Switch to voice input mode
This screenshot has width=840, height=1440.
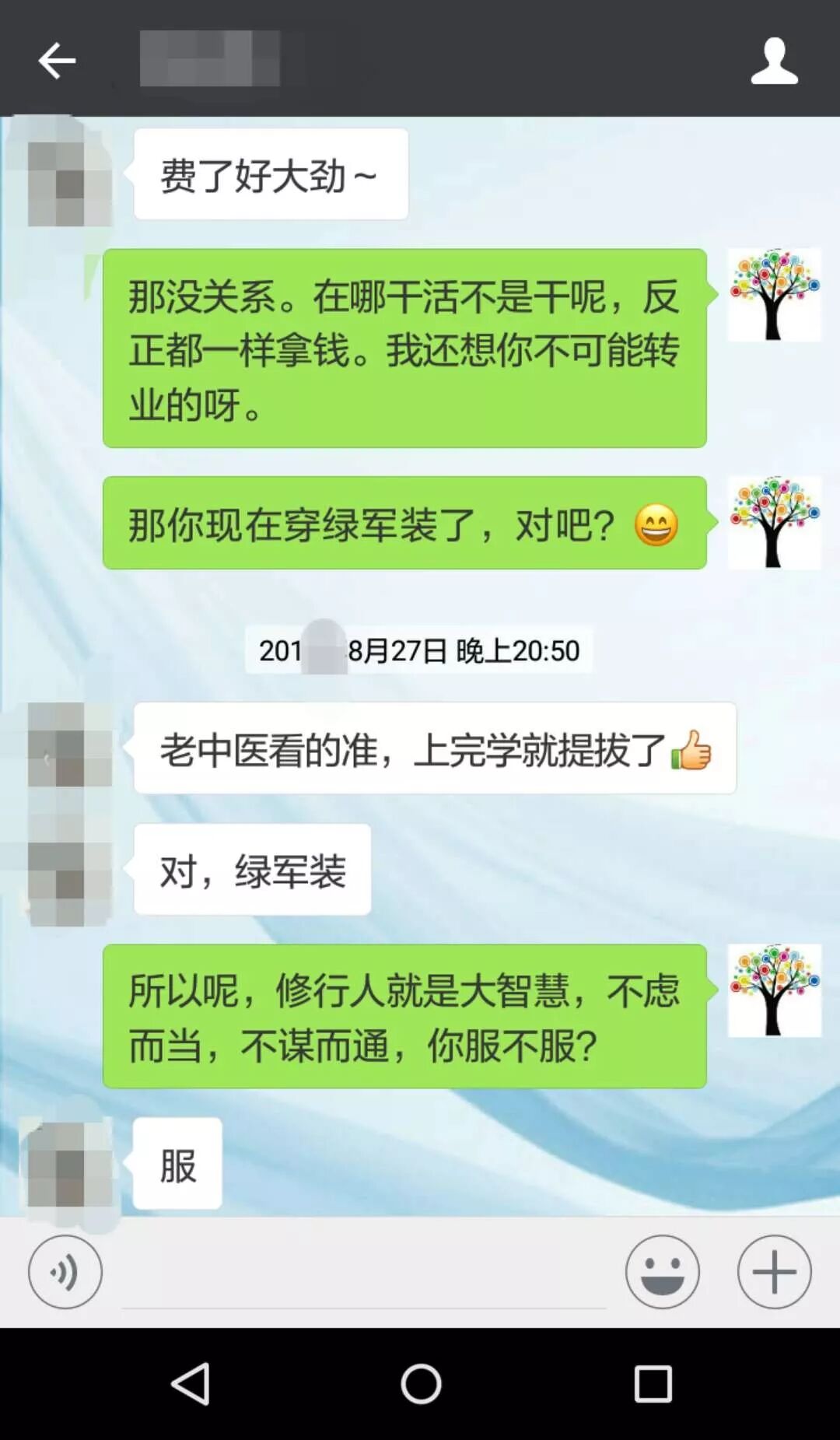[65, 1272]
